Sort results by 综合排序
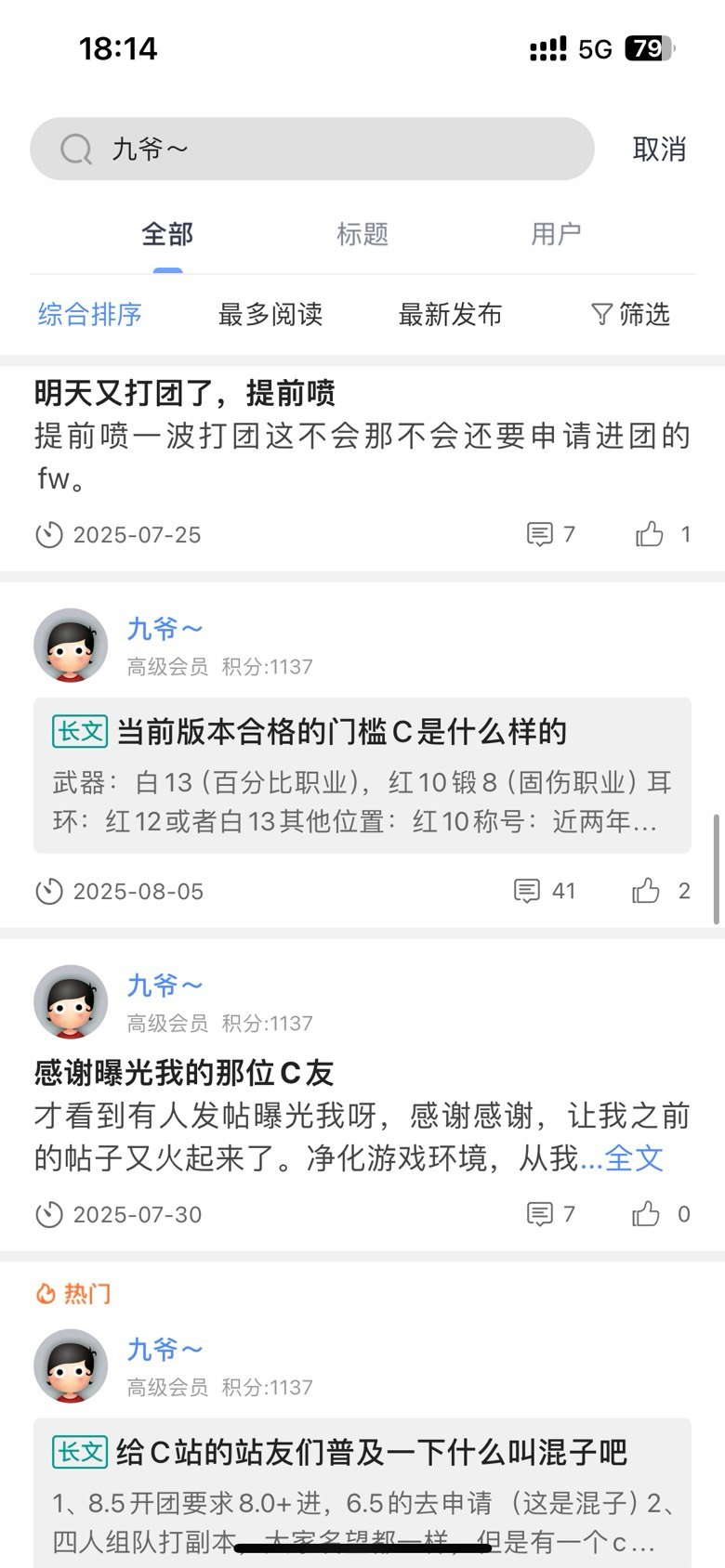This screenshot has width=725, height=1568. point(90,314)
